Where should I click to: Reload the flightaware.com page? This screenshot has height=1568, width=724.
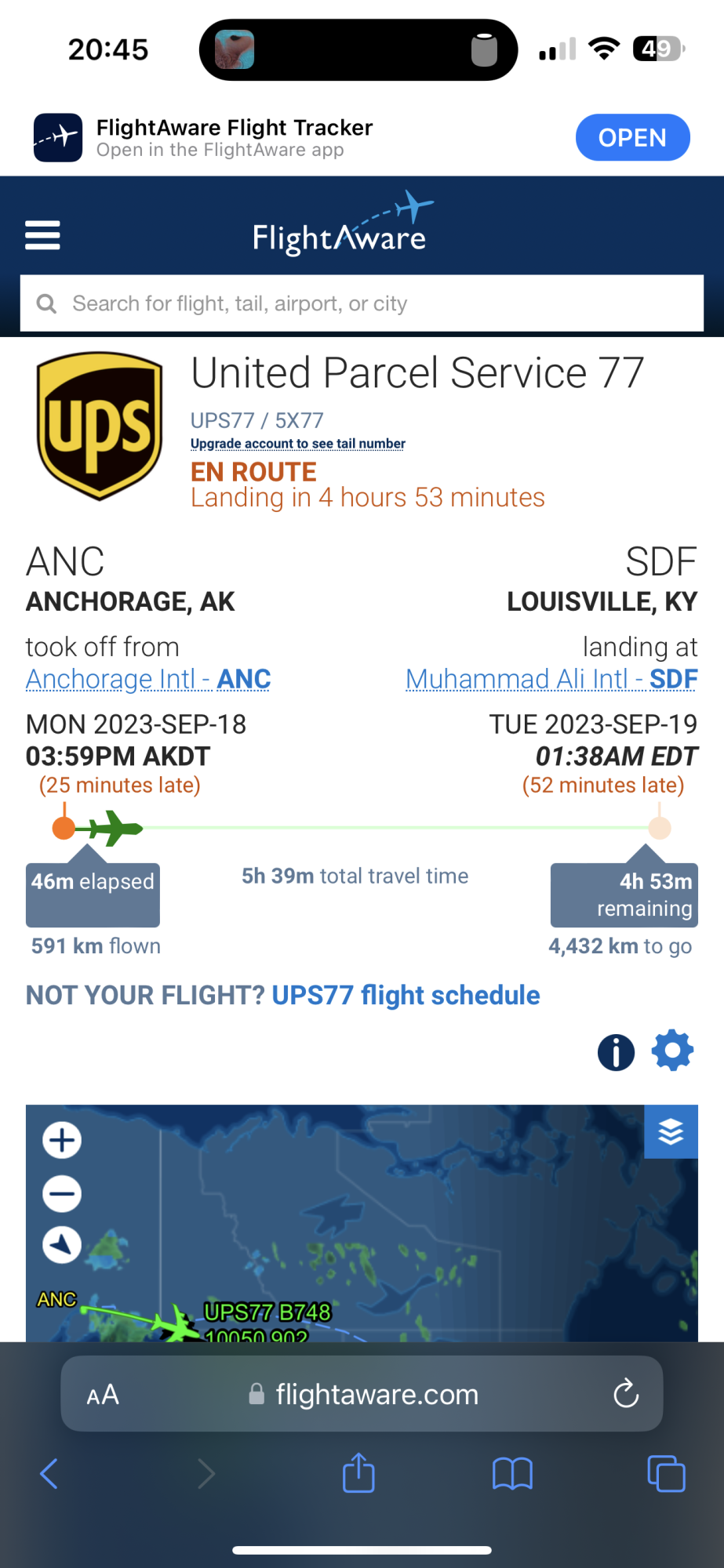pyautogui.click(x=625, y=1394)
